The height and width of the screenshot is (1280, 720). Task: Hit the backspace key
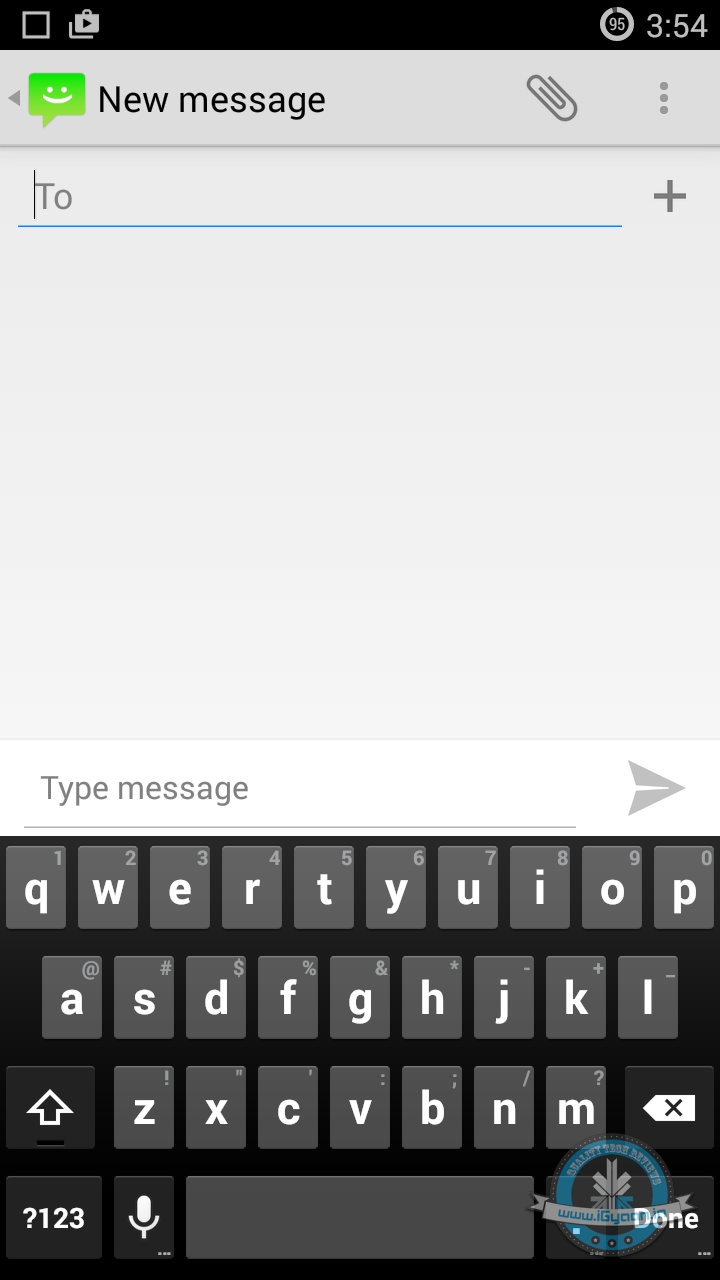coord(668,1108)
